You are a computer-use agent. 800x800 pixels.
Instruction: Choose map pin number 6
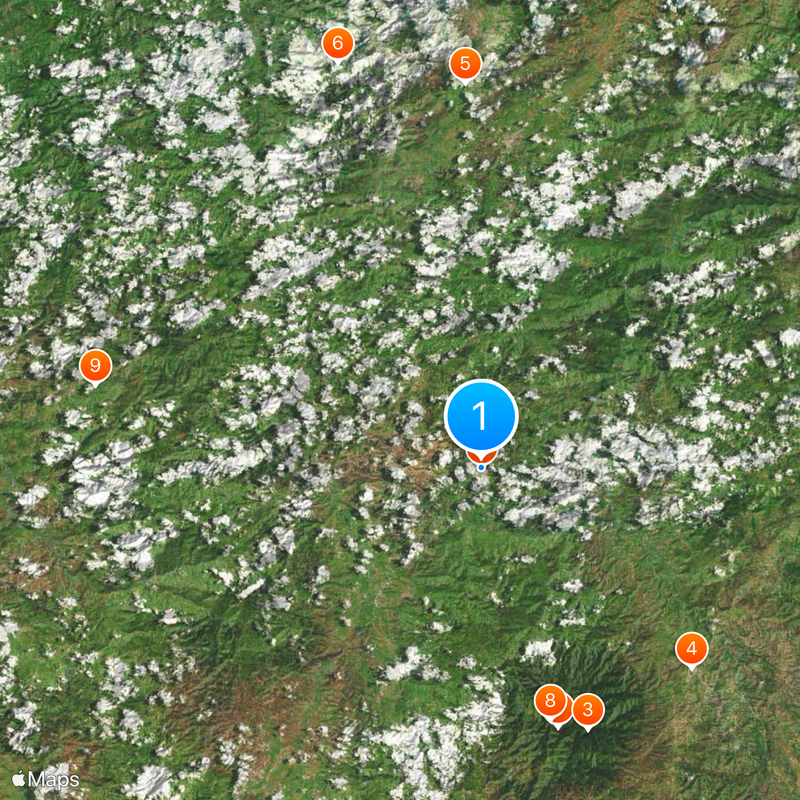click(x=338, y=43)
